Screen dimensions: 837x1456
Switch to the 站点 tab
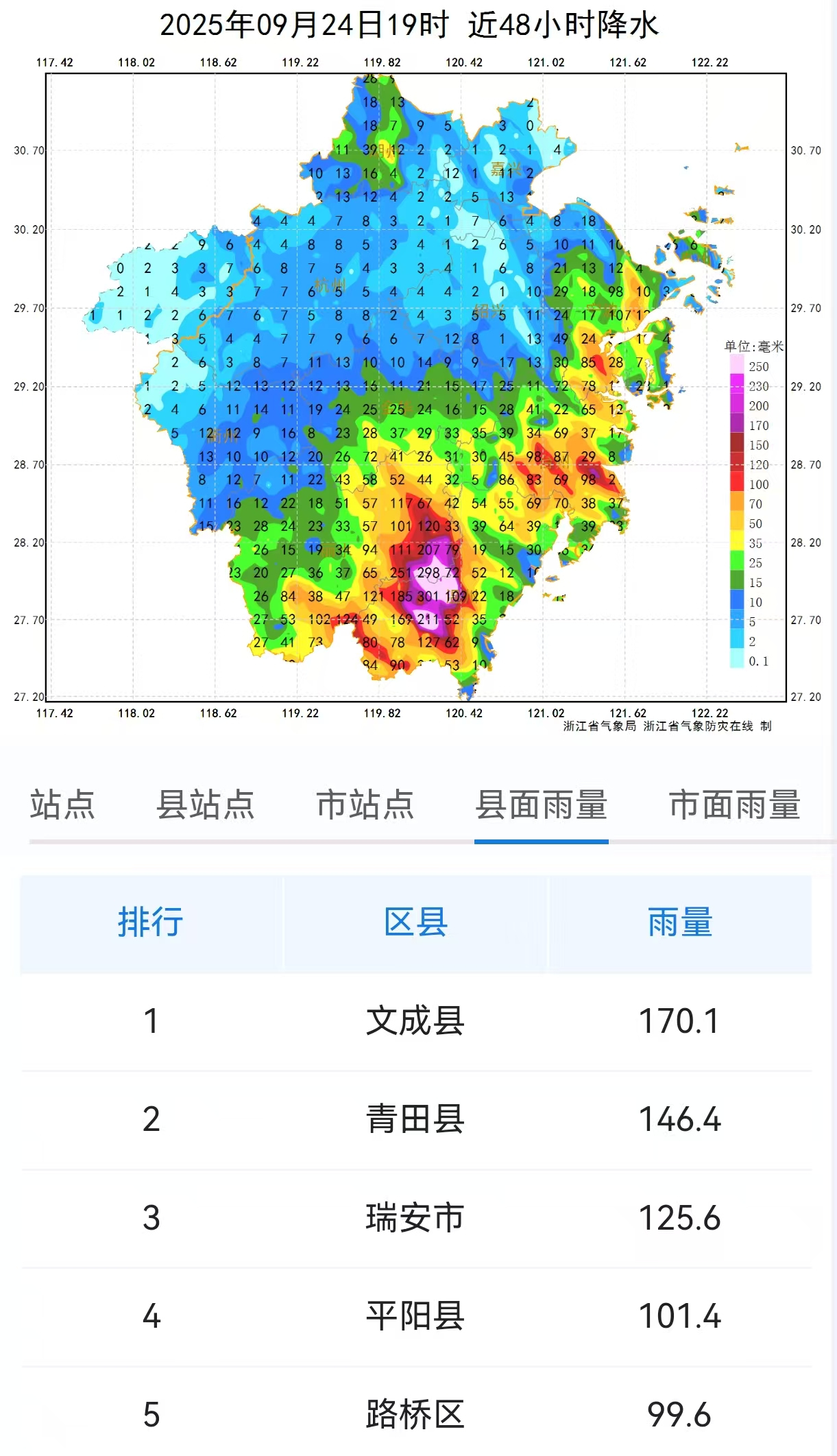[62, 804]
